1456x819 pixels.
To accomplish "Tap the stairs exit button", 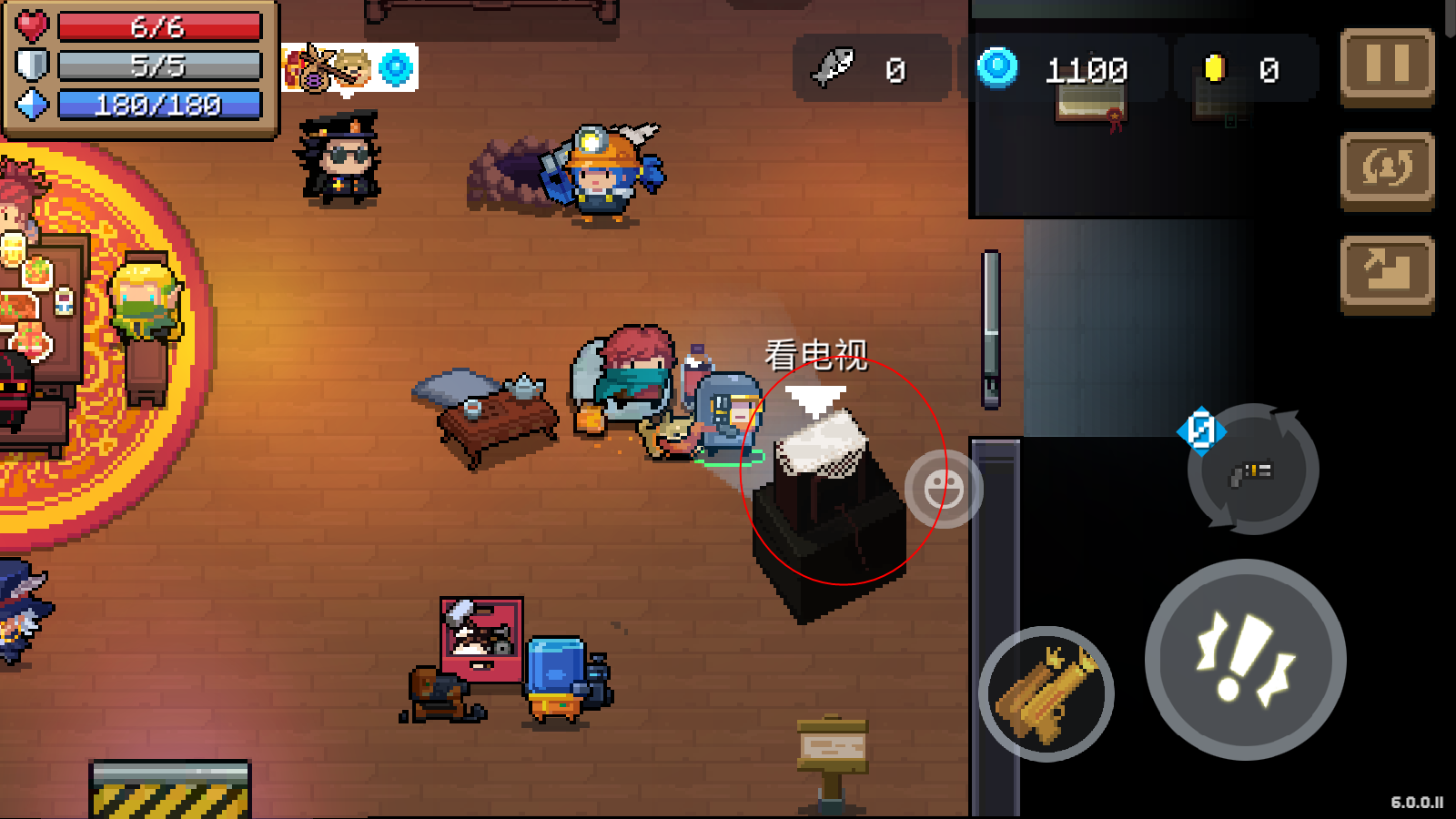I will click(1387, 273).
